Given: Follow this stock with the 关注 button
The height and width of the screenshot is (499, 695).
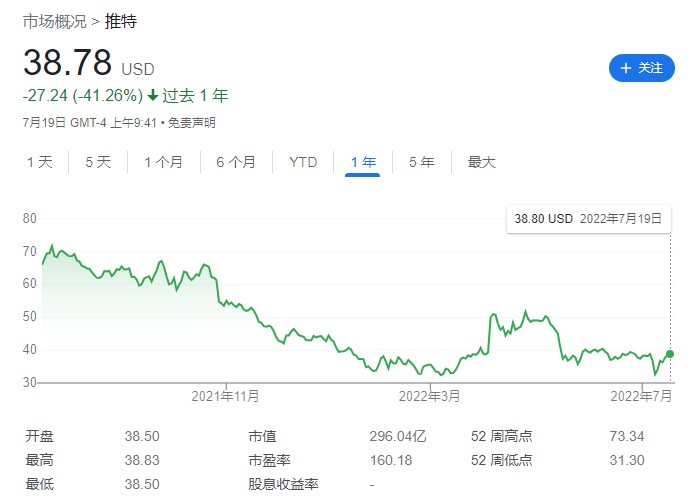Looking at the screenshot, I should (x=641, y=68).
